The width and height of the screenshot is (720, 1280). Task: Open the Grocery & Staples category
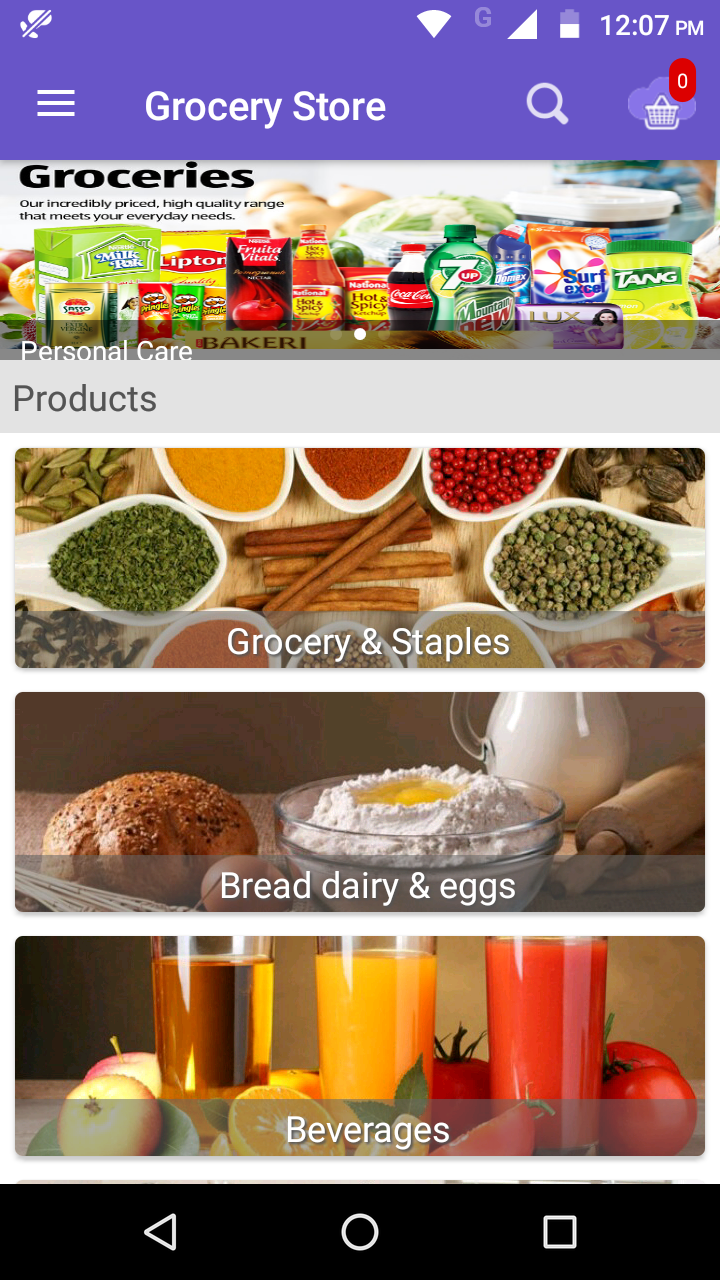[359, 558]
